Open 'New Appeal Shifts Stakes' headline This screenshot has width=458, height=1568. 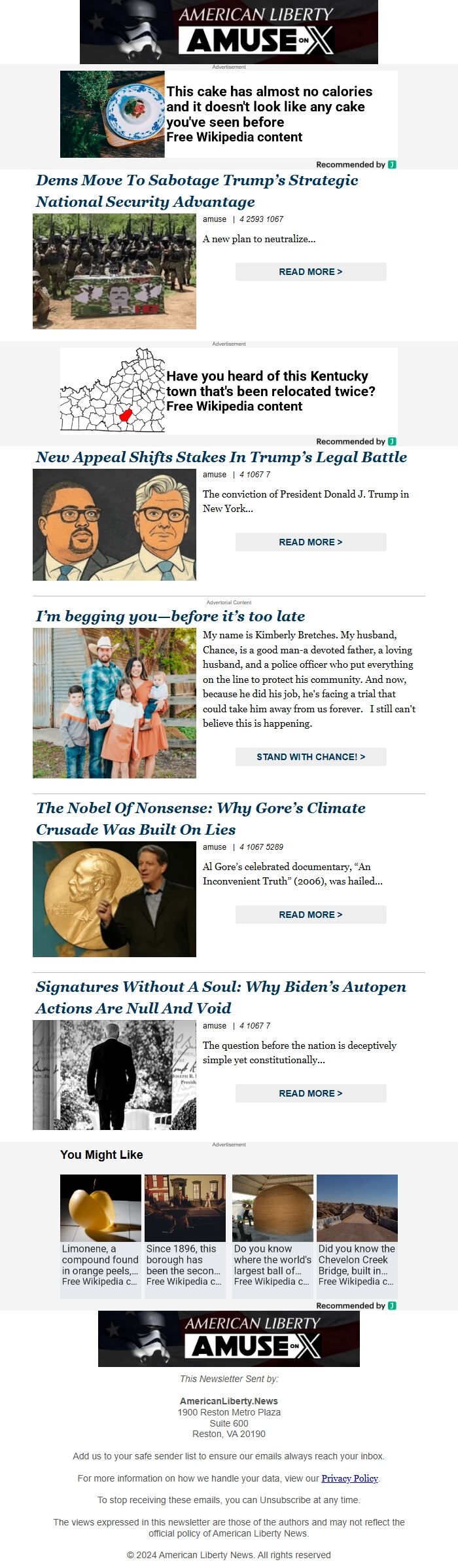[x=221, y=457]
